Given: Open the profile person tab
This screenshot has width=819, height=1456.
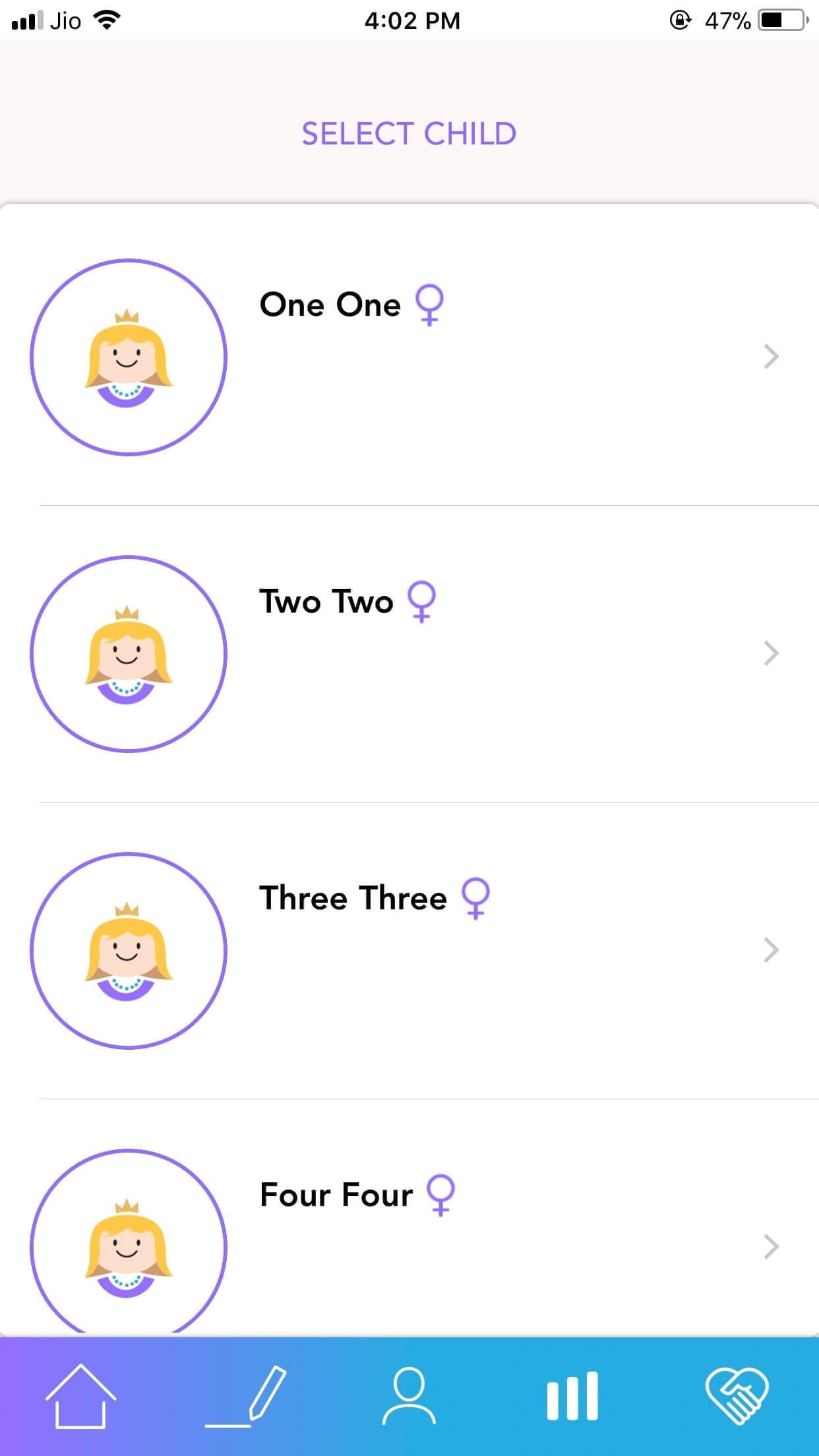Looking at the screenshot, I should tap(409, 1397).
